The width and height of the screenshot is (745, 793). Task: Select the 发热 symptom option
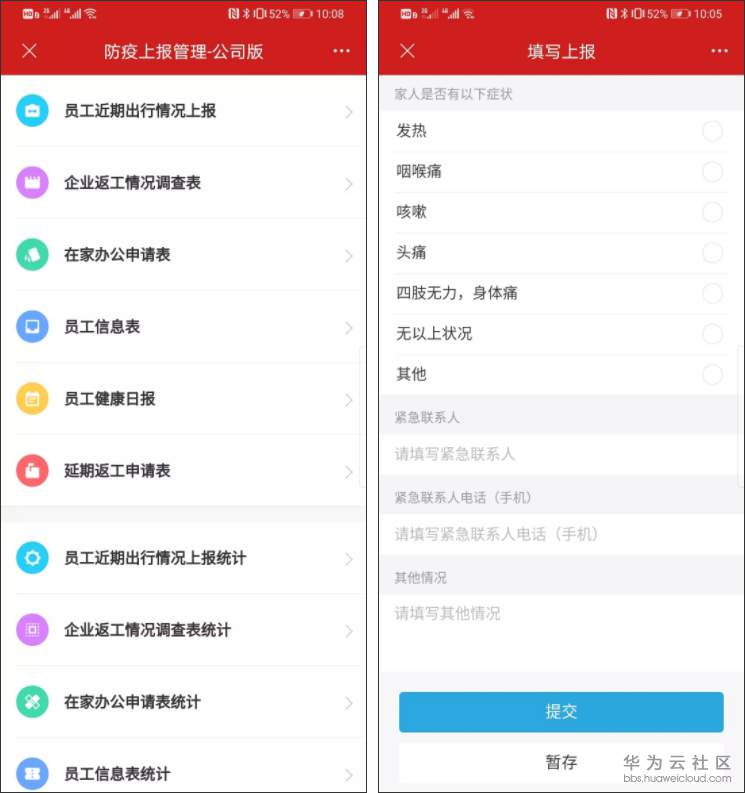tap(712, 131)
